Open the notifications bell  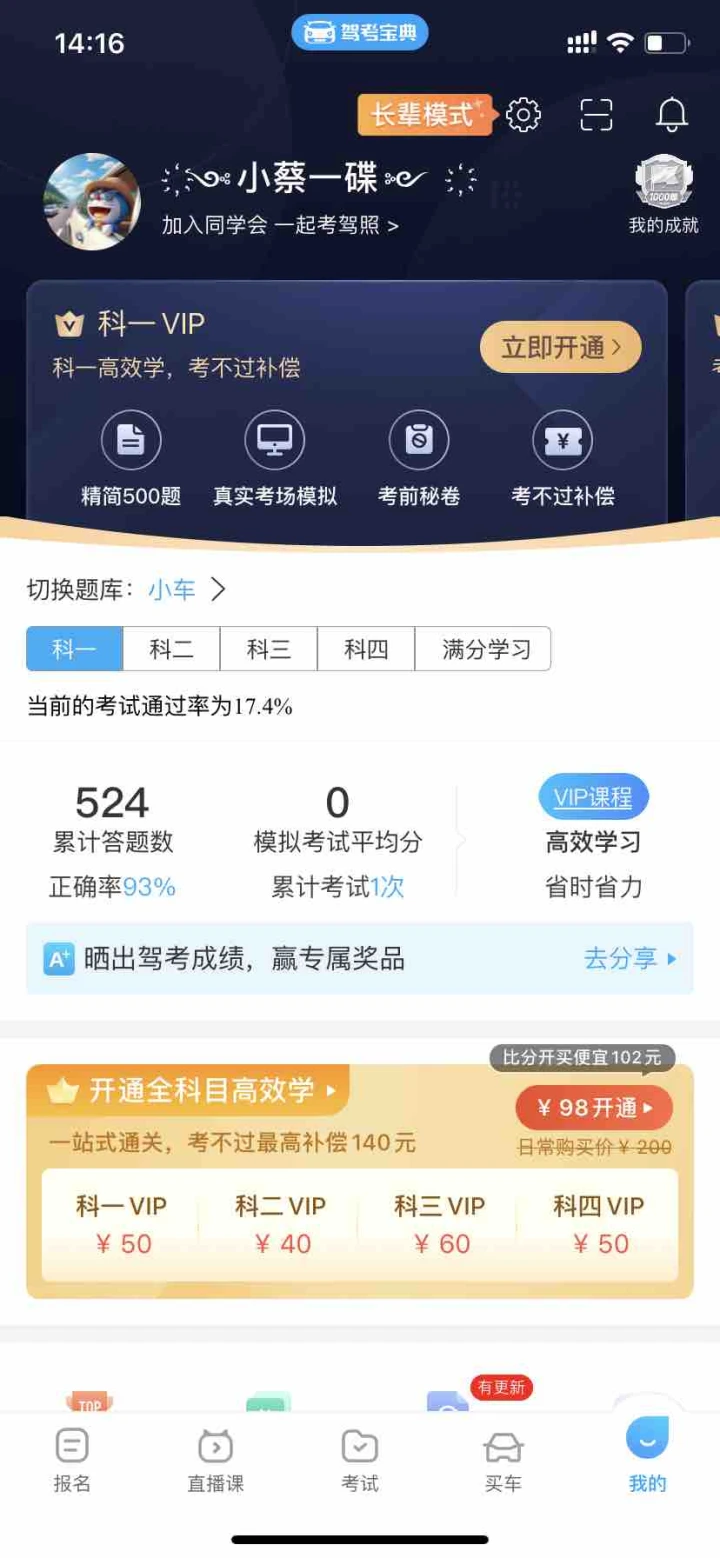pos(672,115)
